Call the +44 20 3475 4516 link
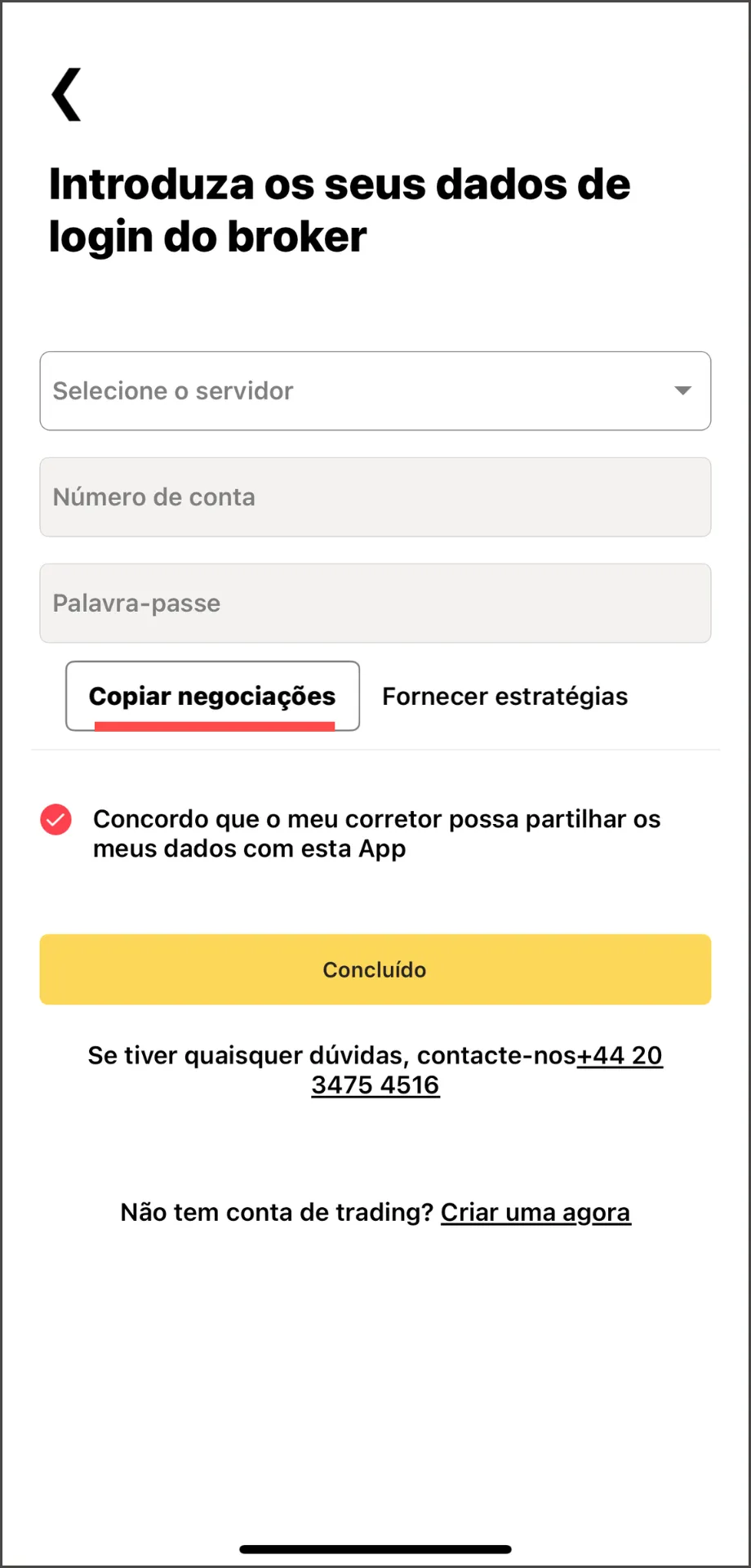The image size is (751, 1568). (x=487, y=1070)
